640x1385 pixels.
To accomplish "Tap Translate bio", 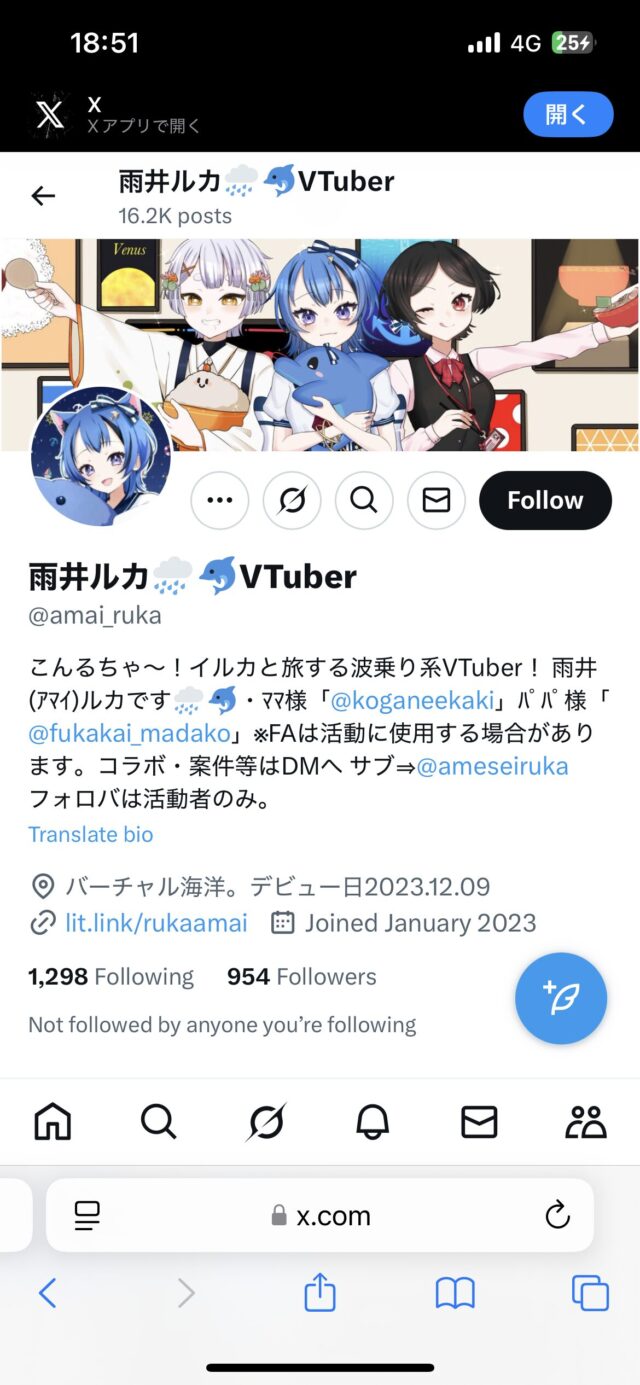I will [91, 834].
